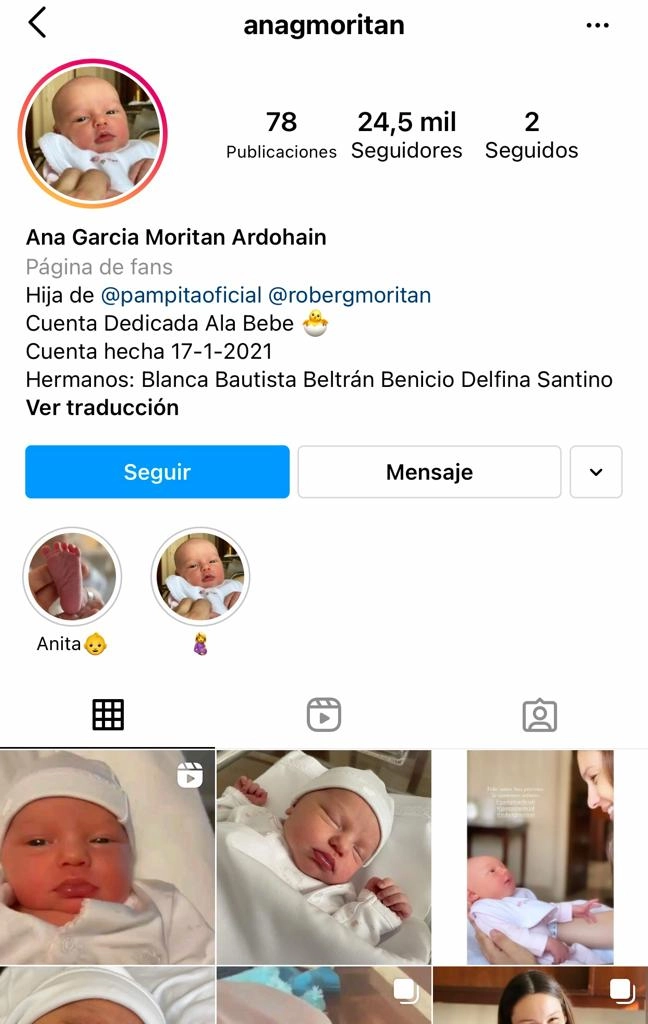The image size is (648, 1024).
Task: View the profile picture story
Action: [92, 133]
